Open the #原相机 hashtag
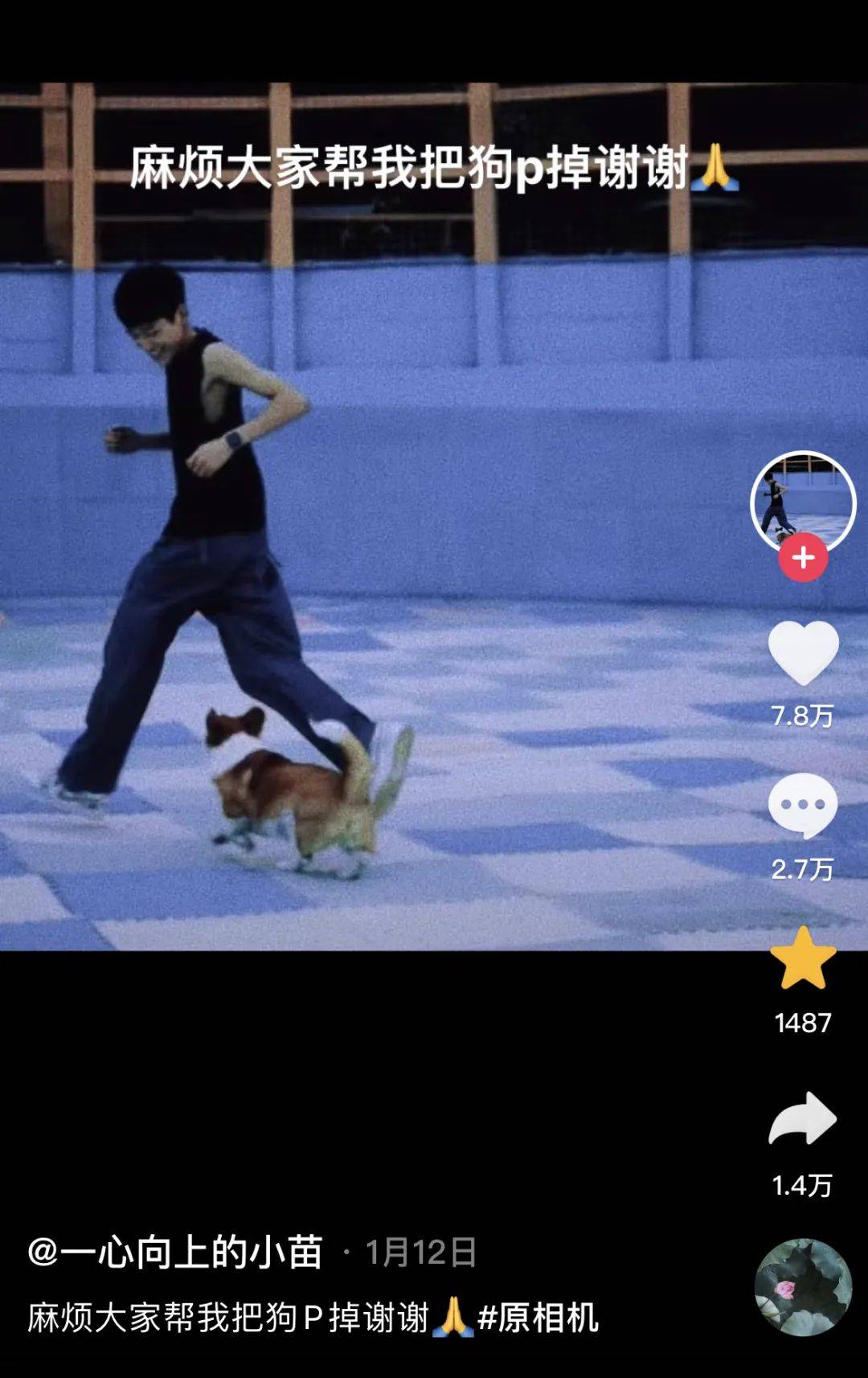 tap(538, 1319)
